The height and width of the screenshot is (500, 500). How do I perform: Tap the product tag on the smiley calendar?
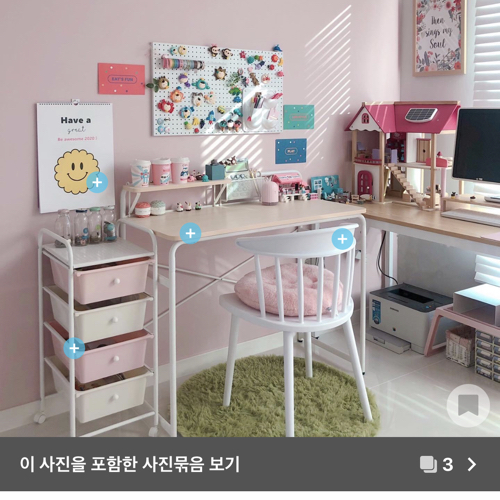tap(97, 182)
